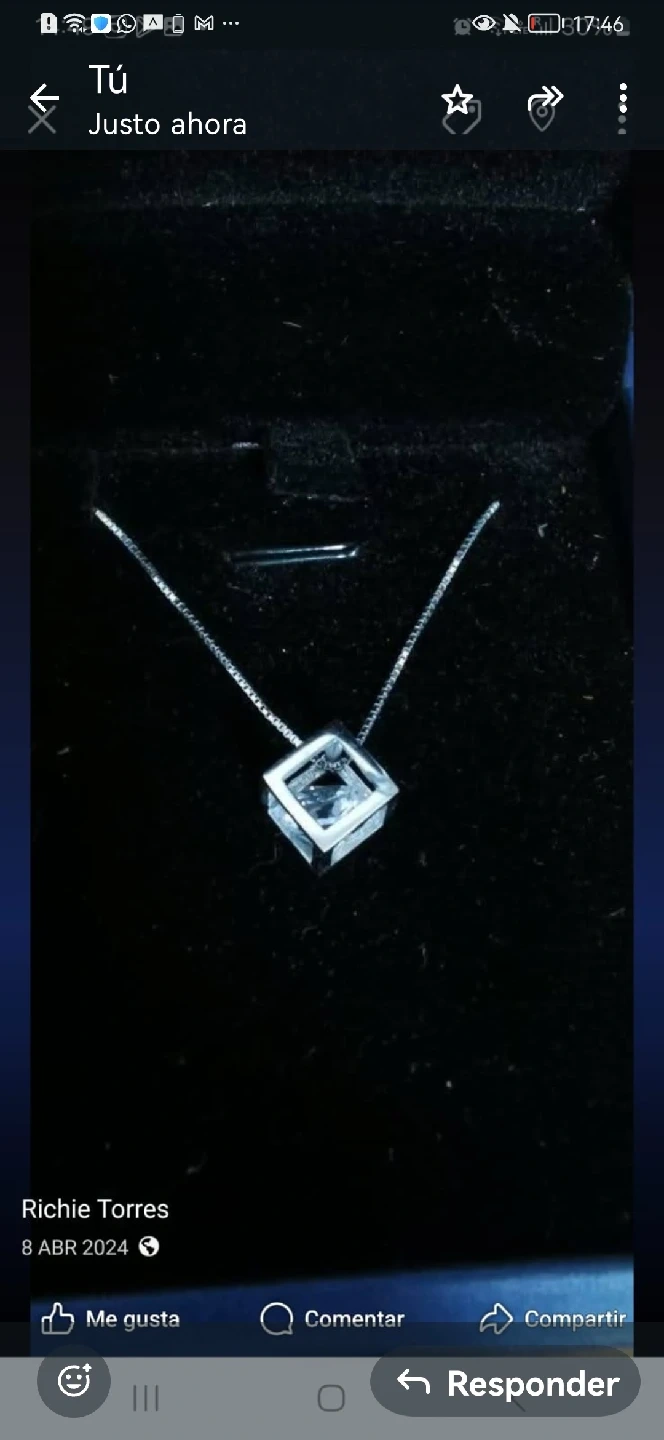The width and height of the screenshot is (664, 1440).
Task: Open the three-dot overflow menu
Action: pyautogui.click(x=623, y=101)
